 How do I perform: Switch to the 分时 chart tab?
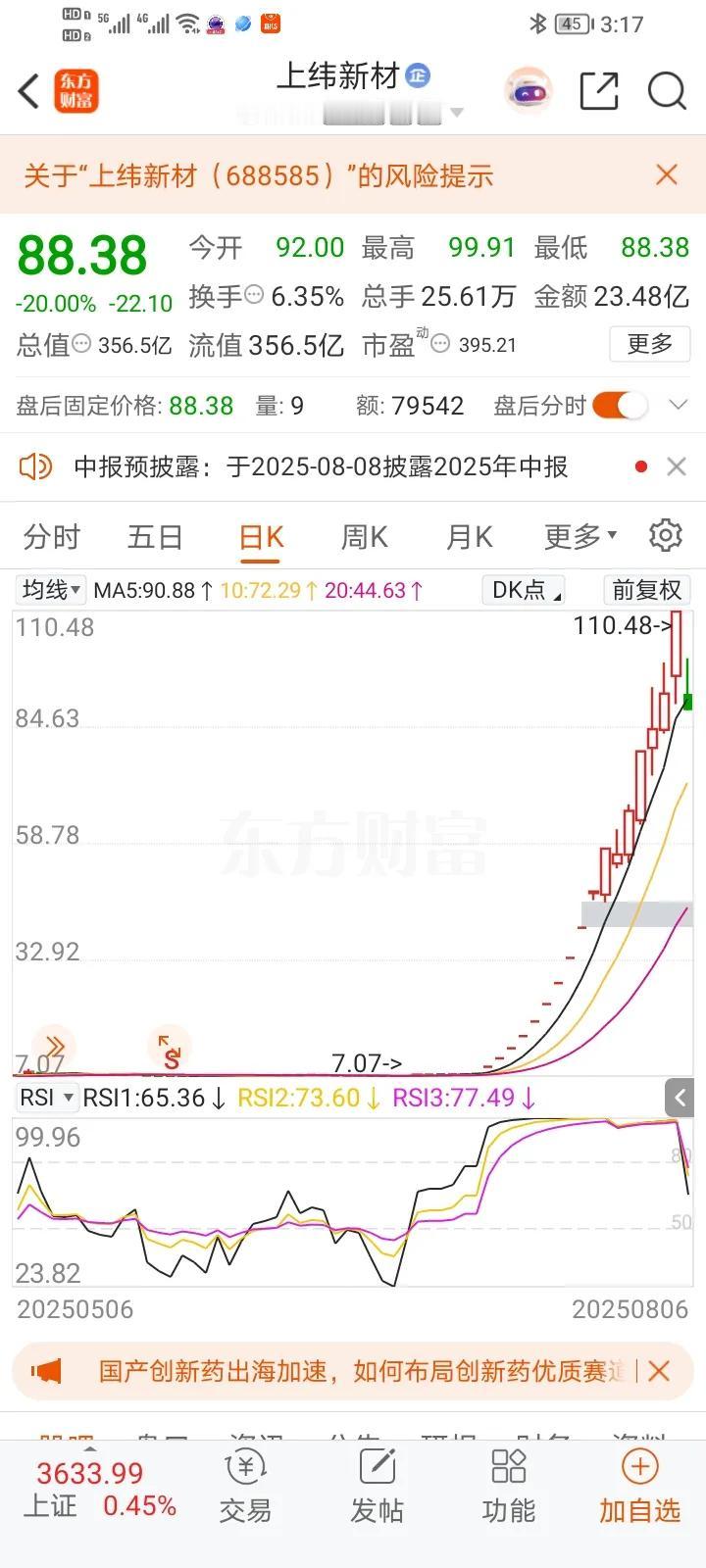(52, 537)
